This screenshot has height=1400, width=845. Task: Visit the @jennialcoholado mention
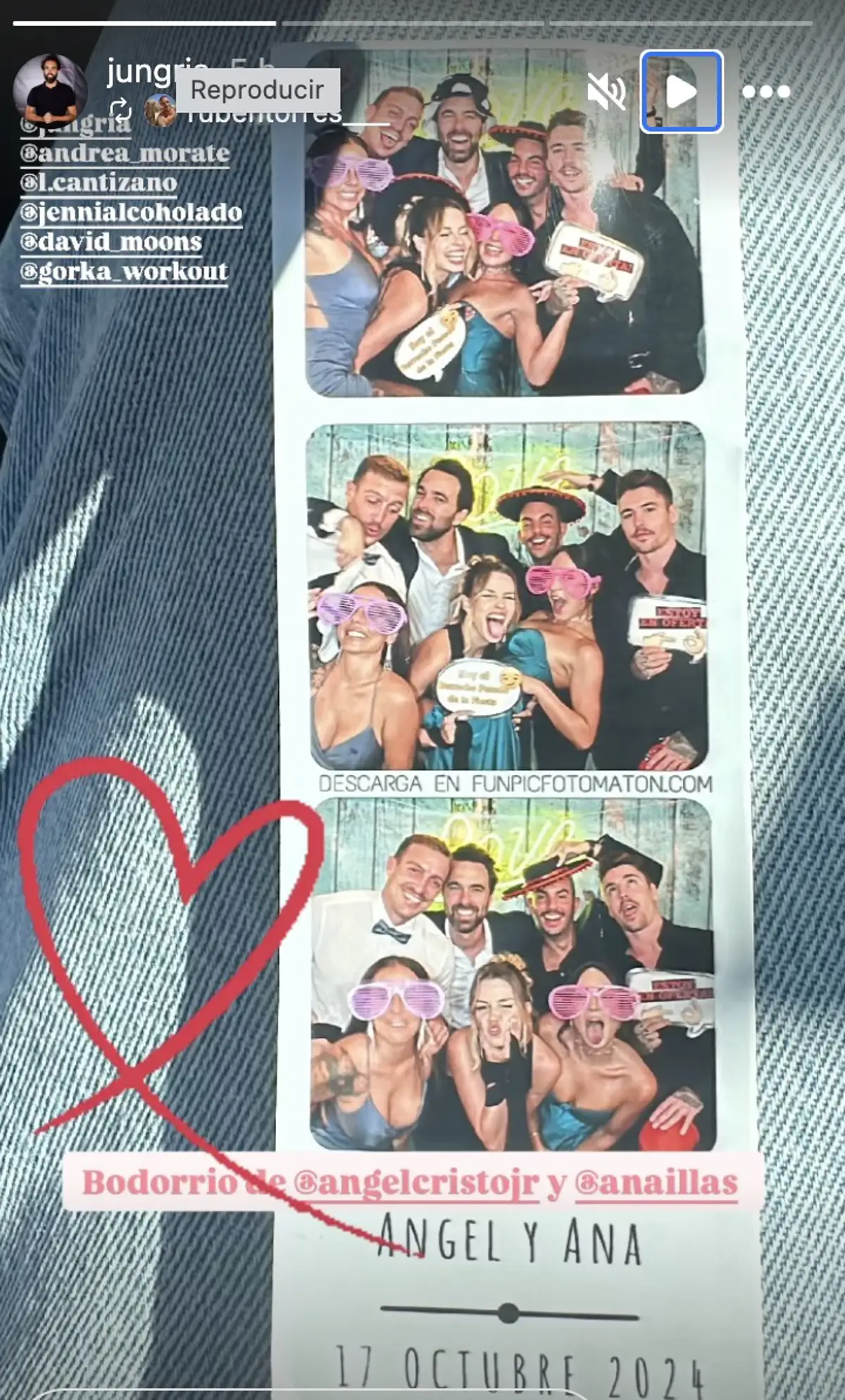coord(131,213)
